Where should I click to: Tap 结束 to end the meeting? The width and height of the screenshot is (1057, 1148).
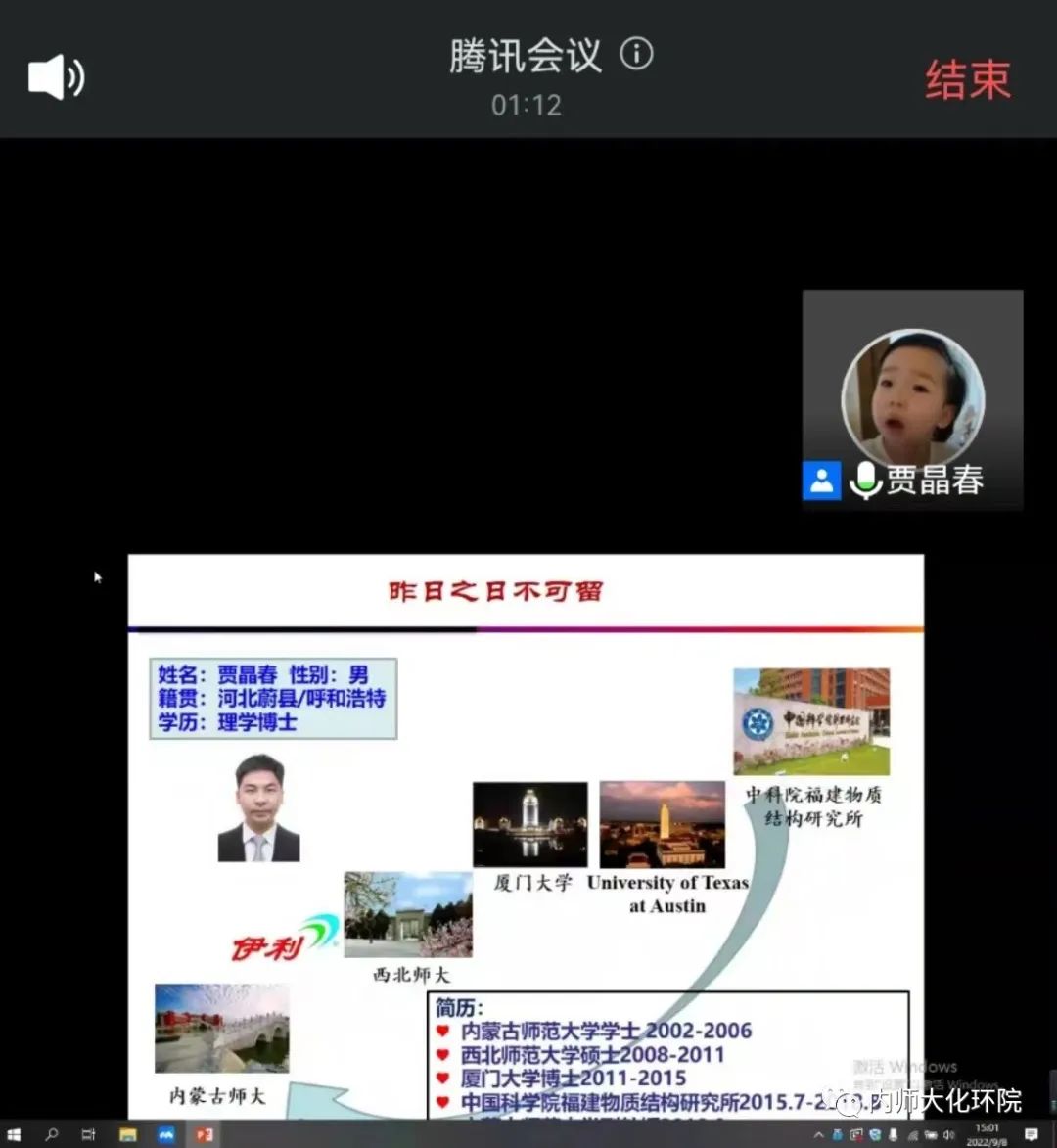coord(967,79)
